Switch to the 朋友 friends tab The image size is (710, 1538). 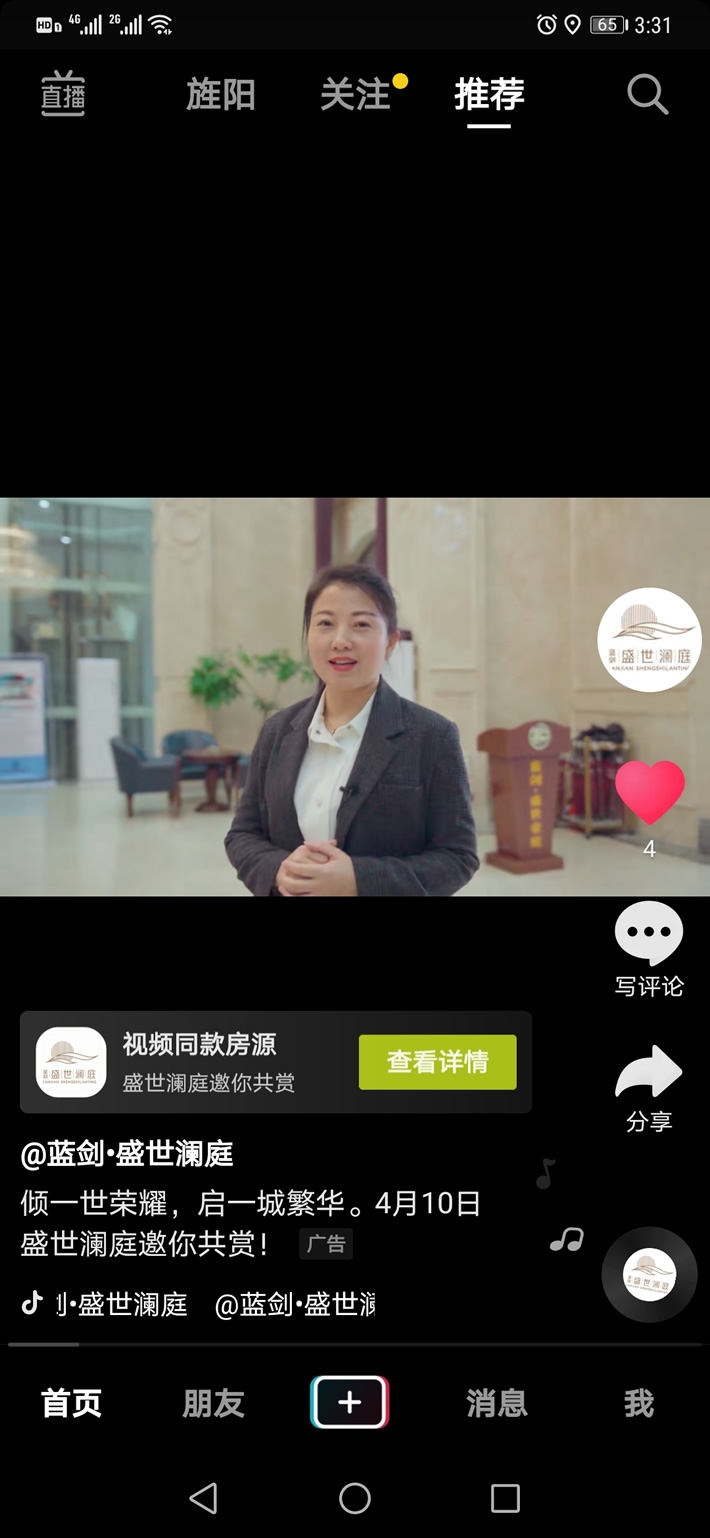click(x=213, y=1403)
